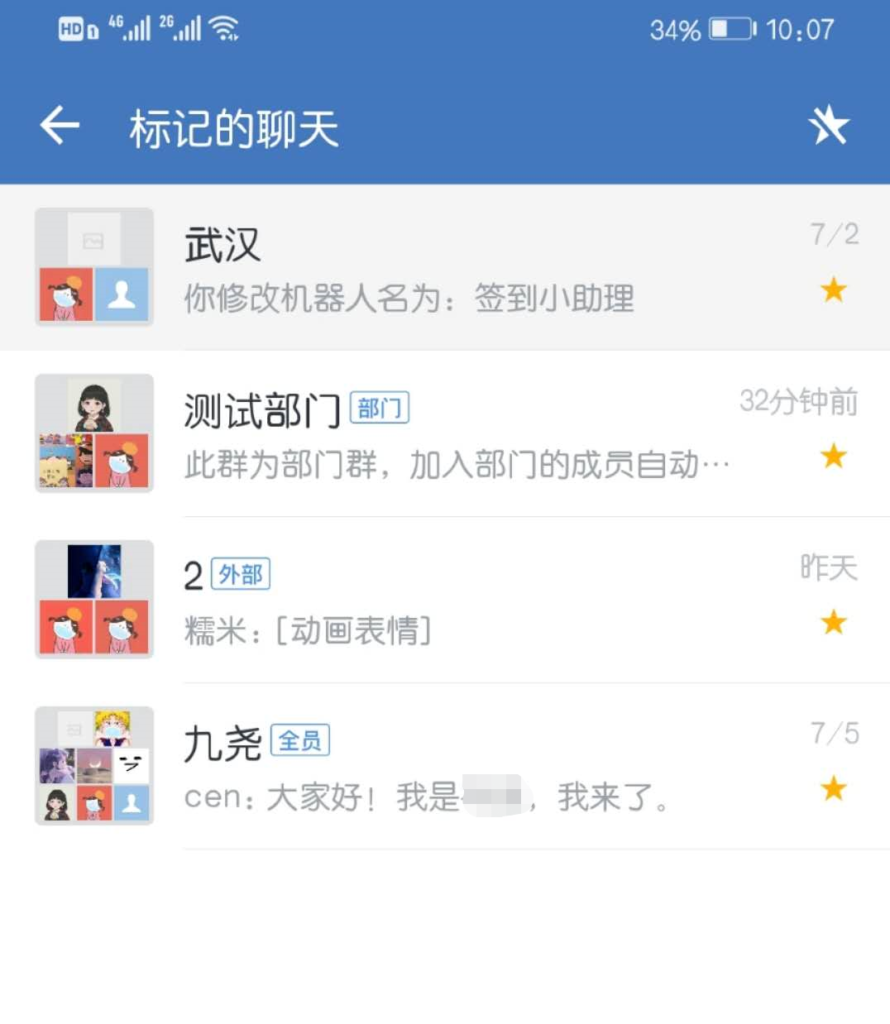Tap the 测试部门 group avatar
890x1024 pixels.
(94, 432)
